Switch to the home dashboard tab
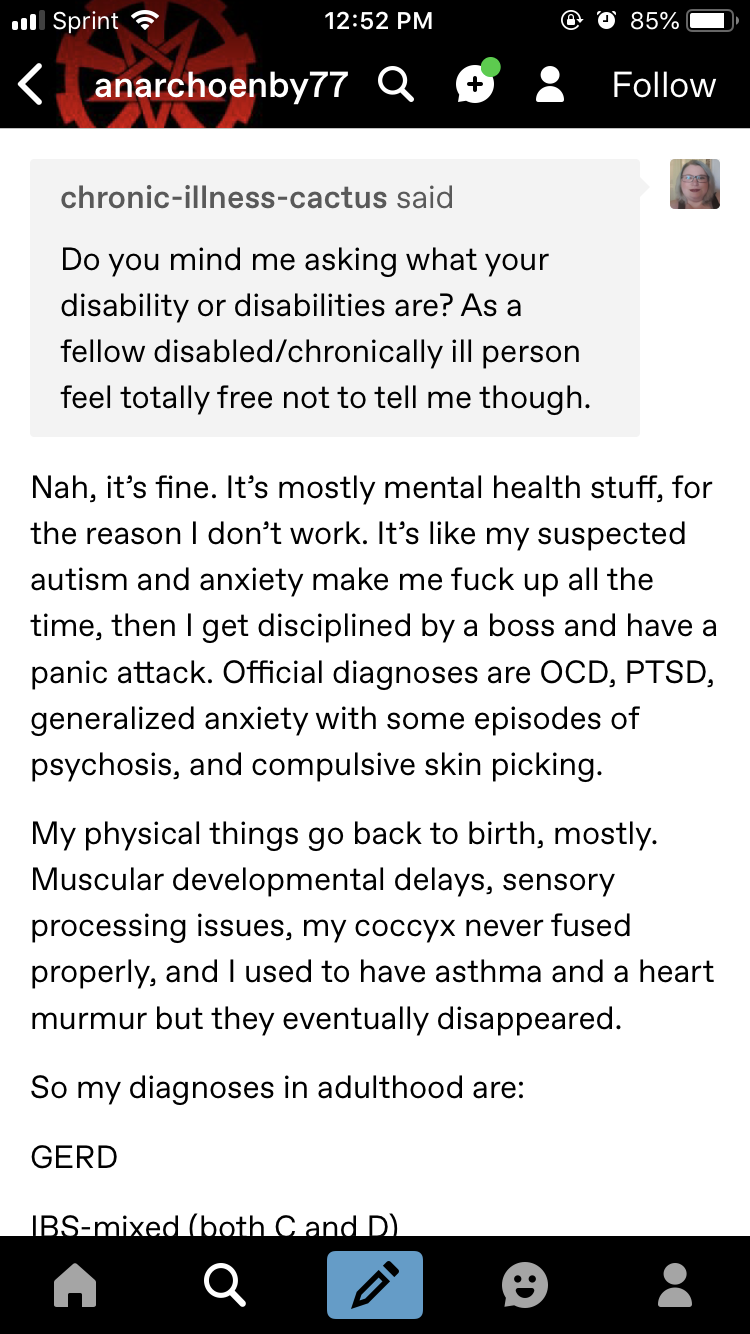 75,1285
